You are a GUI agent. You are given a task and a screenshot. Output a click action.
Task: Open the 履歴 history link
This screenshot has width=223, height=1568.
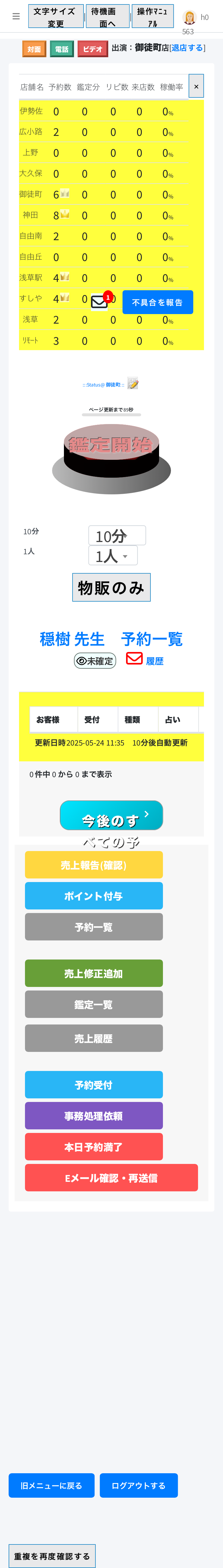(x=154, y=661)
